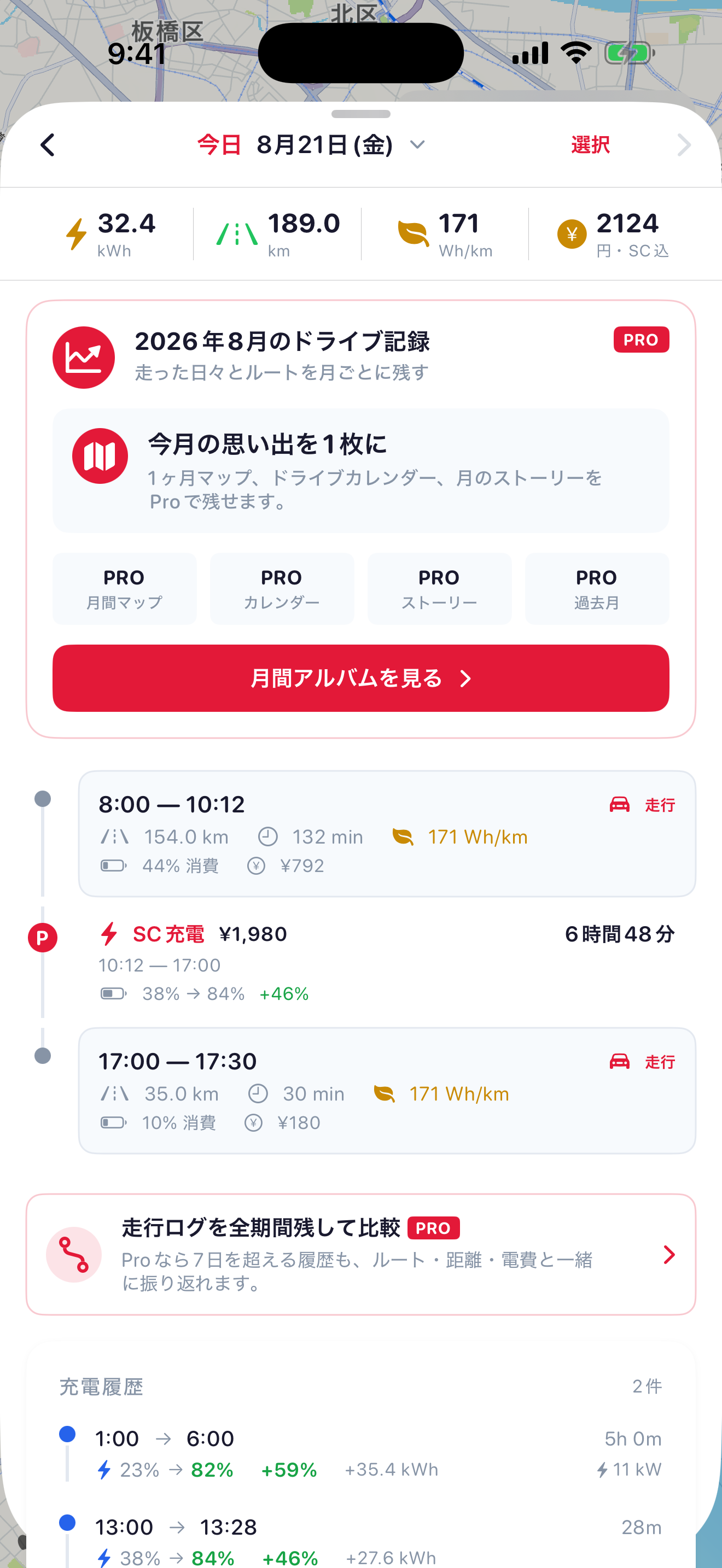Open the 8月21日 date dropdown

[x=311, y=145]
